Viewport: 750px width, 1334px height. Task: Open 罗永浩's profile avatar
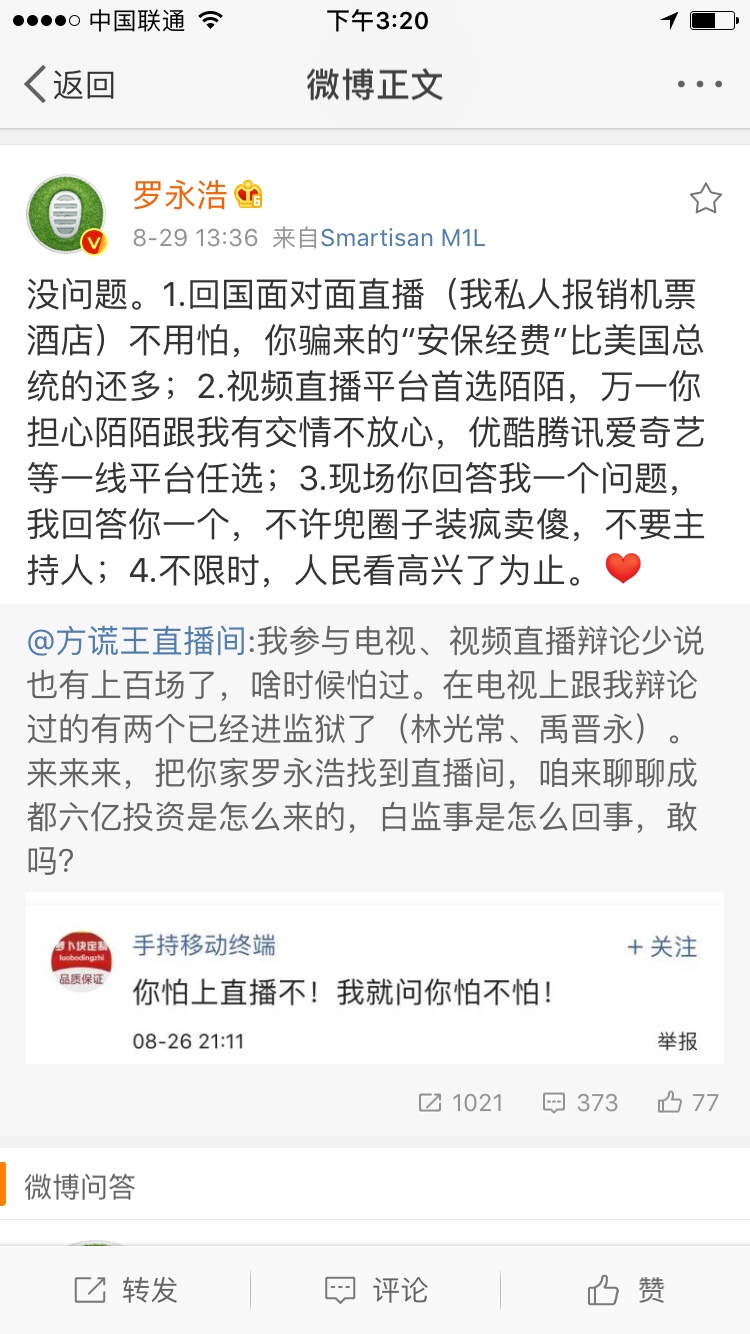(66, 214)
